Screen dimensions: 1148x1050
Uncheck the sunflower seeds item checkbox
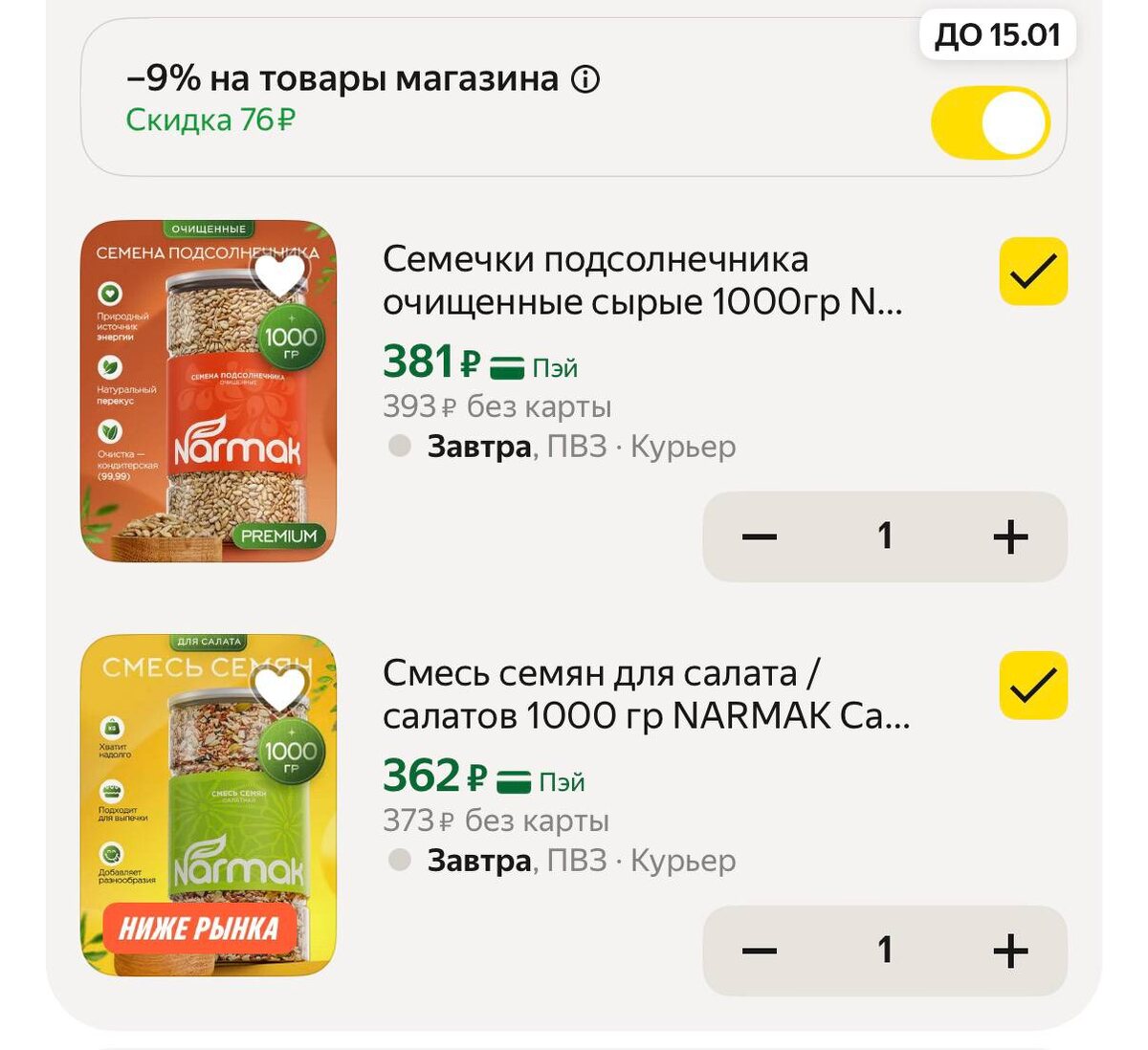click(x=1033, y=272)
